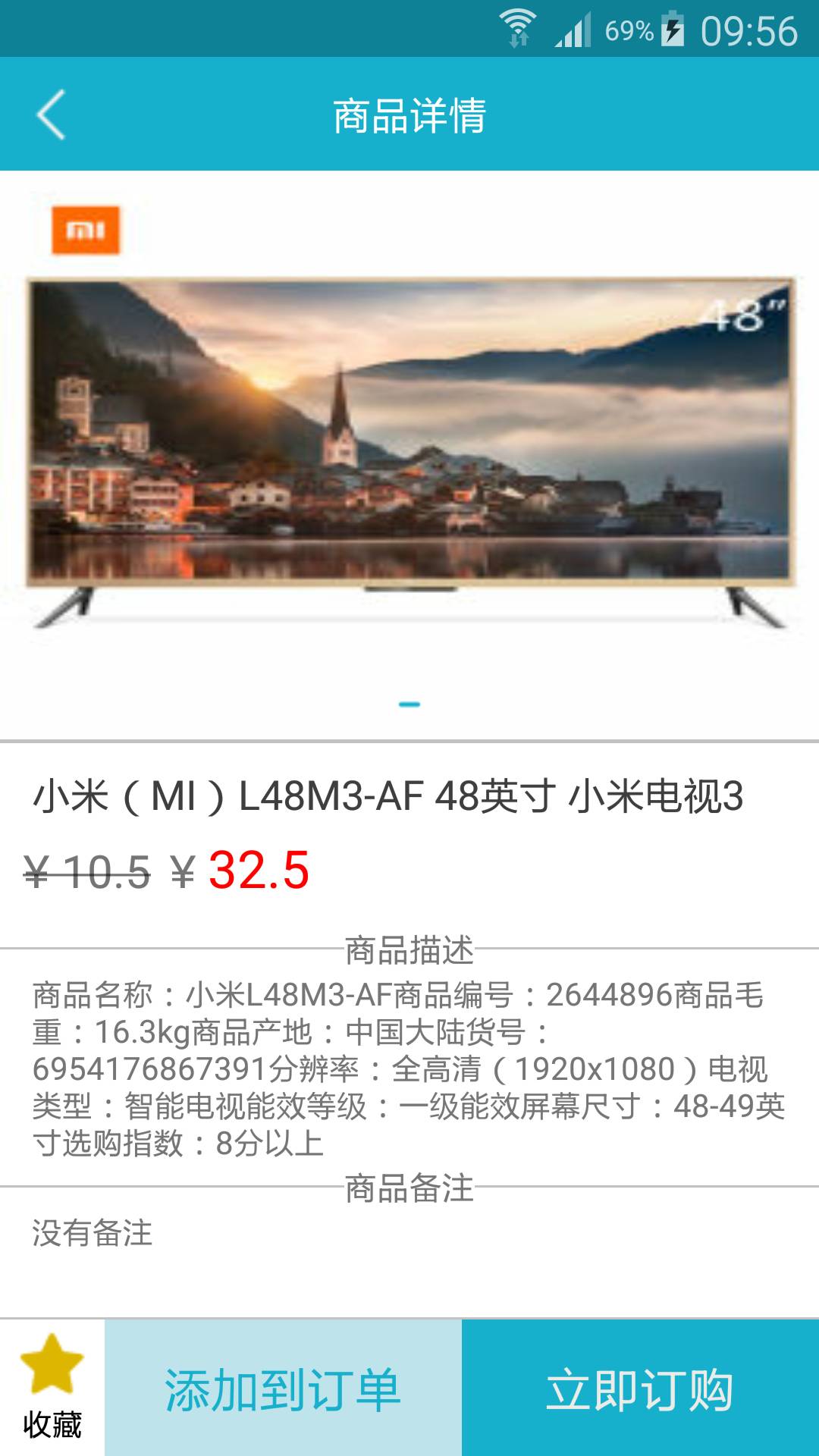Click the Xiaomi TV product image

coord(409,447)
